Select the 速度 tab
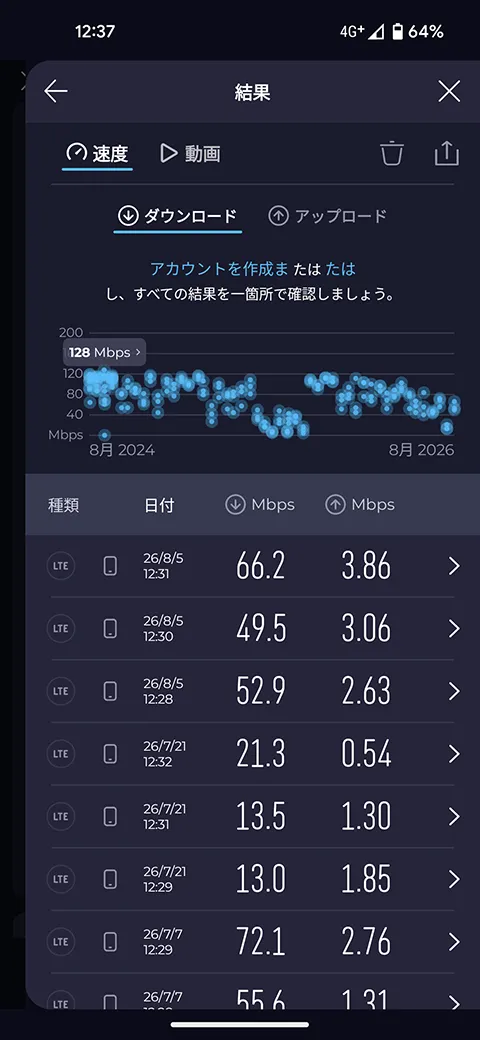 pyautogui.click(x=97, y=154)
